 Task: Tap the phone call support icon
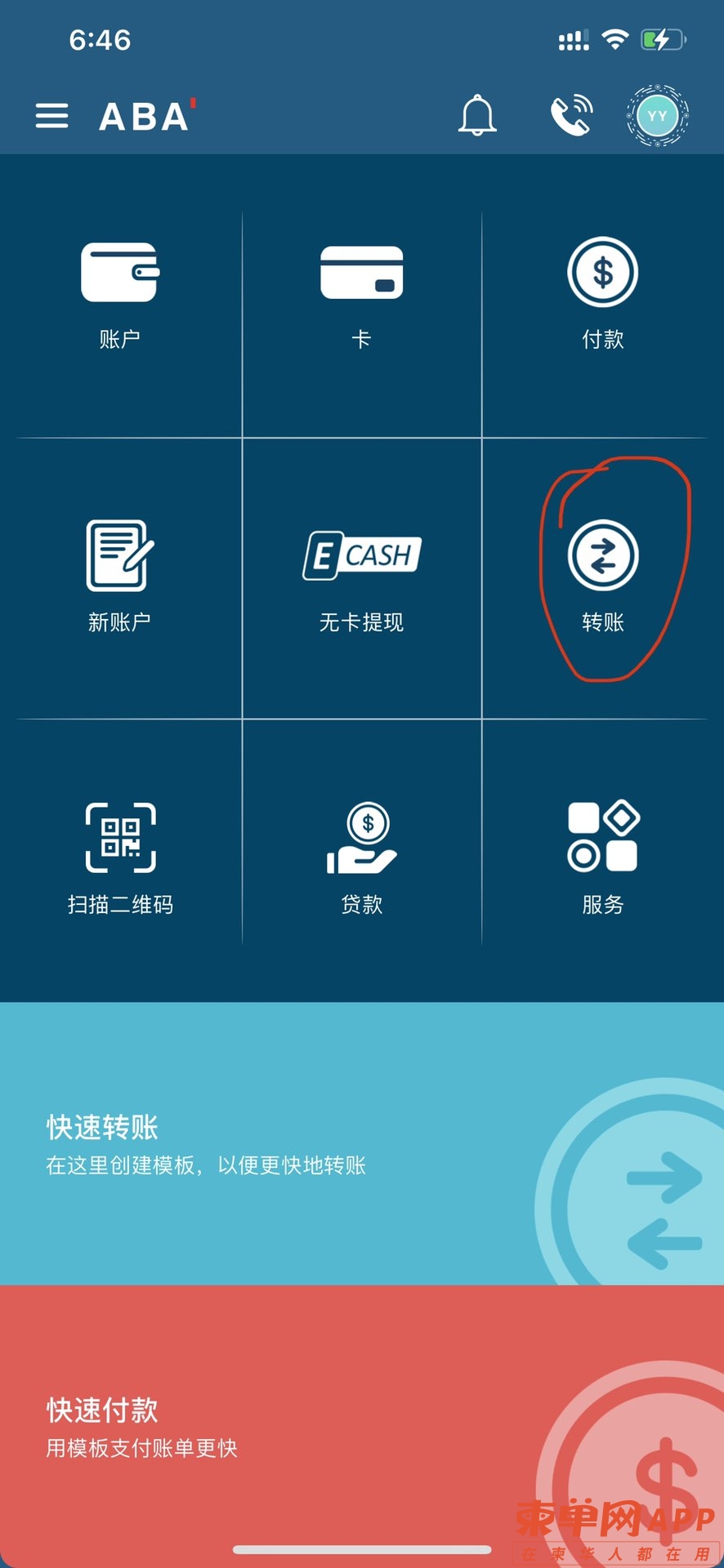coord(571,116)
